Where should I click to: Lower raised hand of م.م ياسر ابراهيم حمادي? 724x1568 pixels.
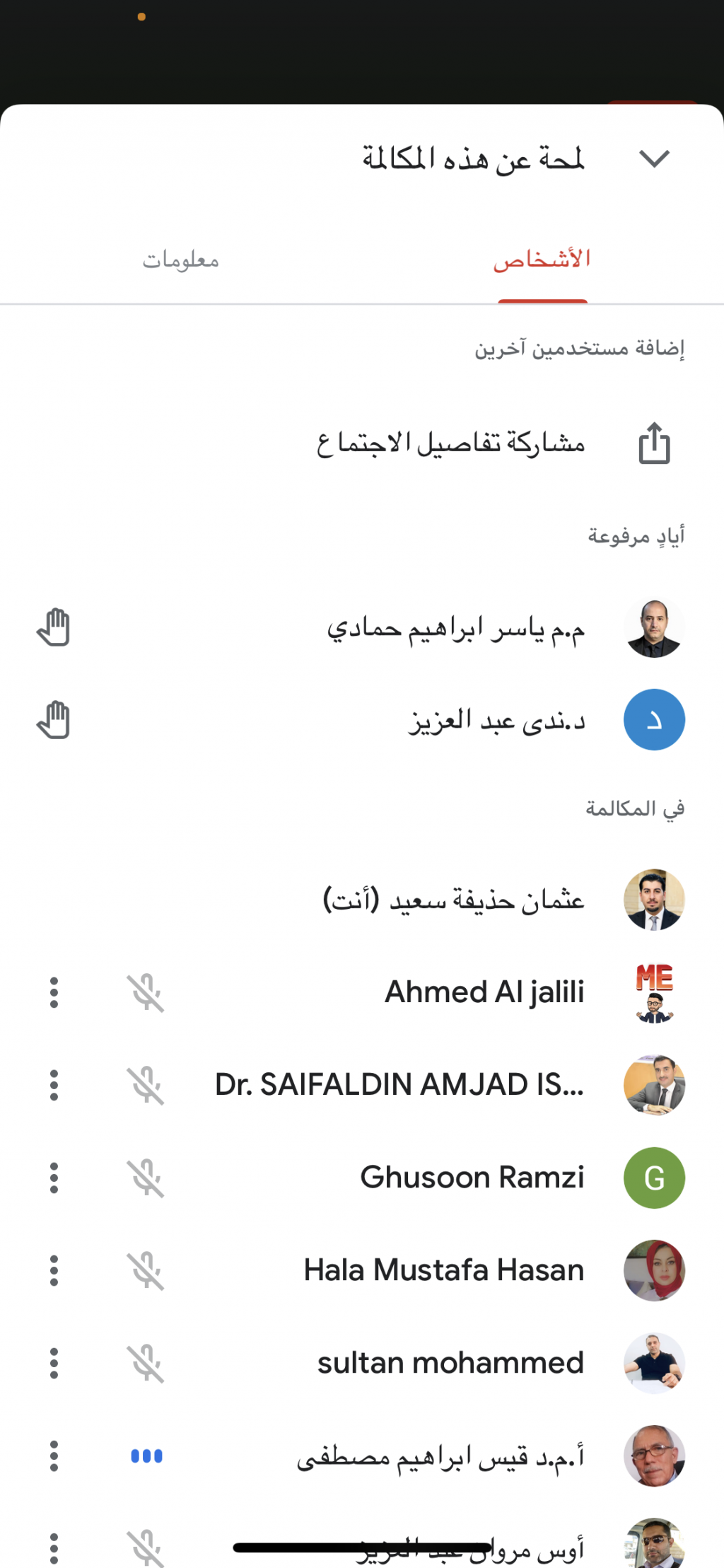[54, 627]
